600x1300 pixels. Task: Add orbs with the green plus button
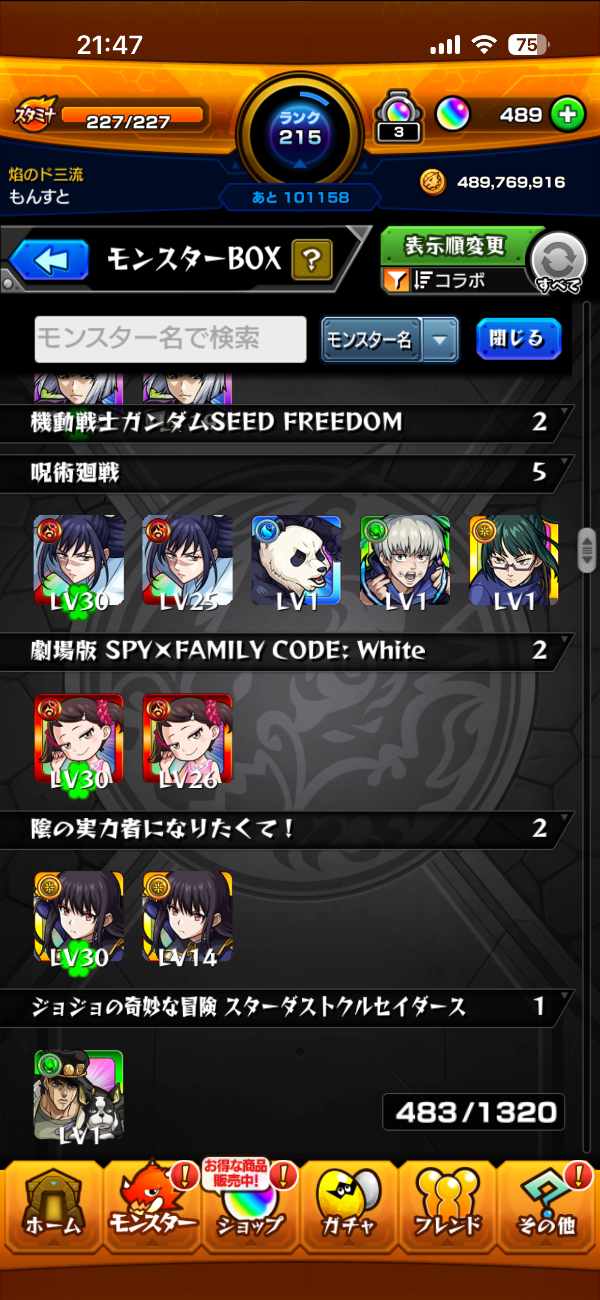(x=567, y=115)
